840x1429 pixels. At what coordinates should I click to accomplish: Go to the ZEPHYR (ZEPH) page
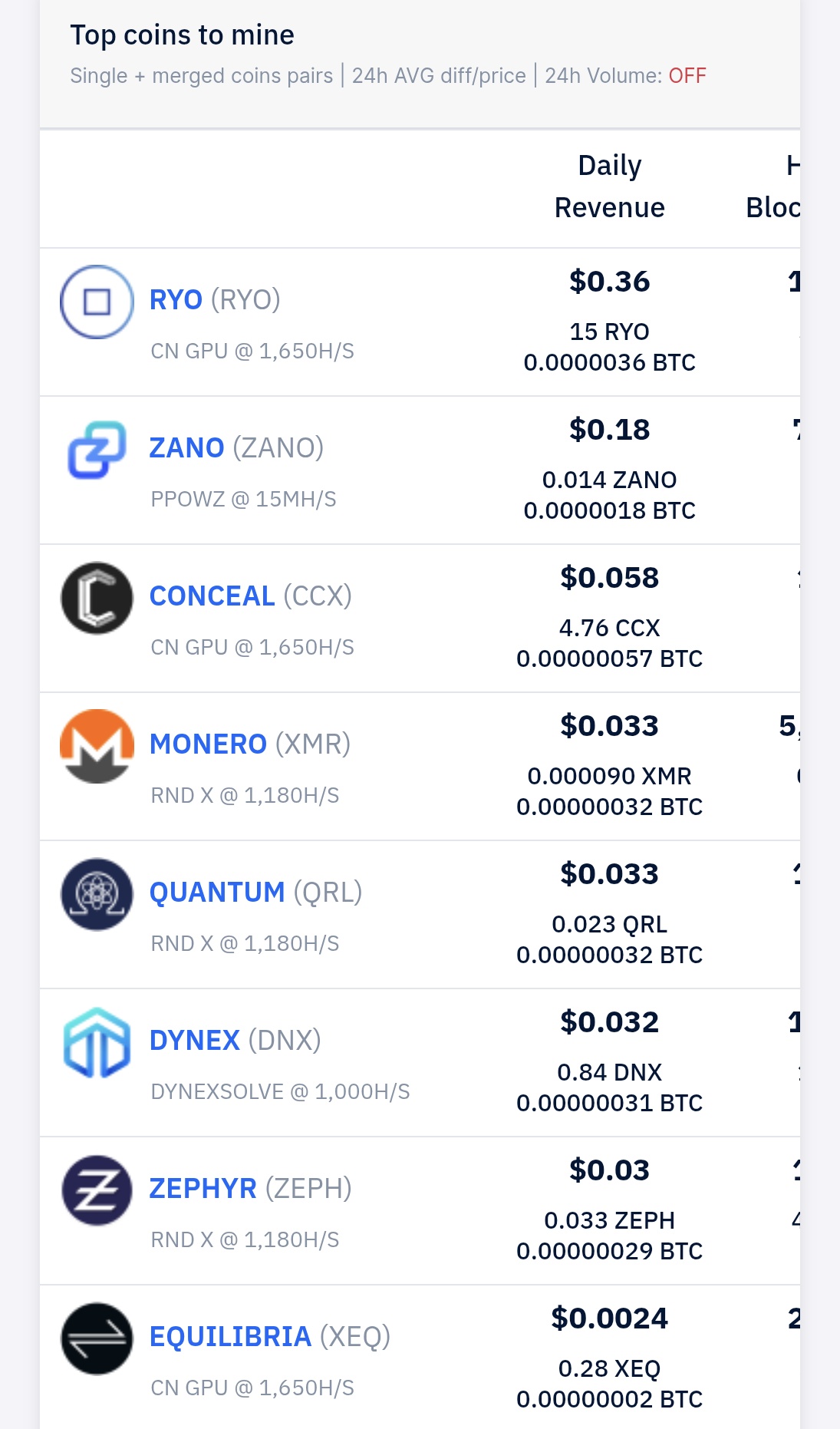203,1189
